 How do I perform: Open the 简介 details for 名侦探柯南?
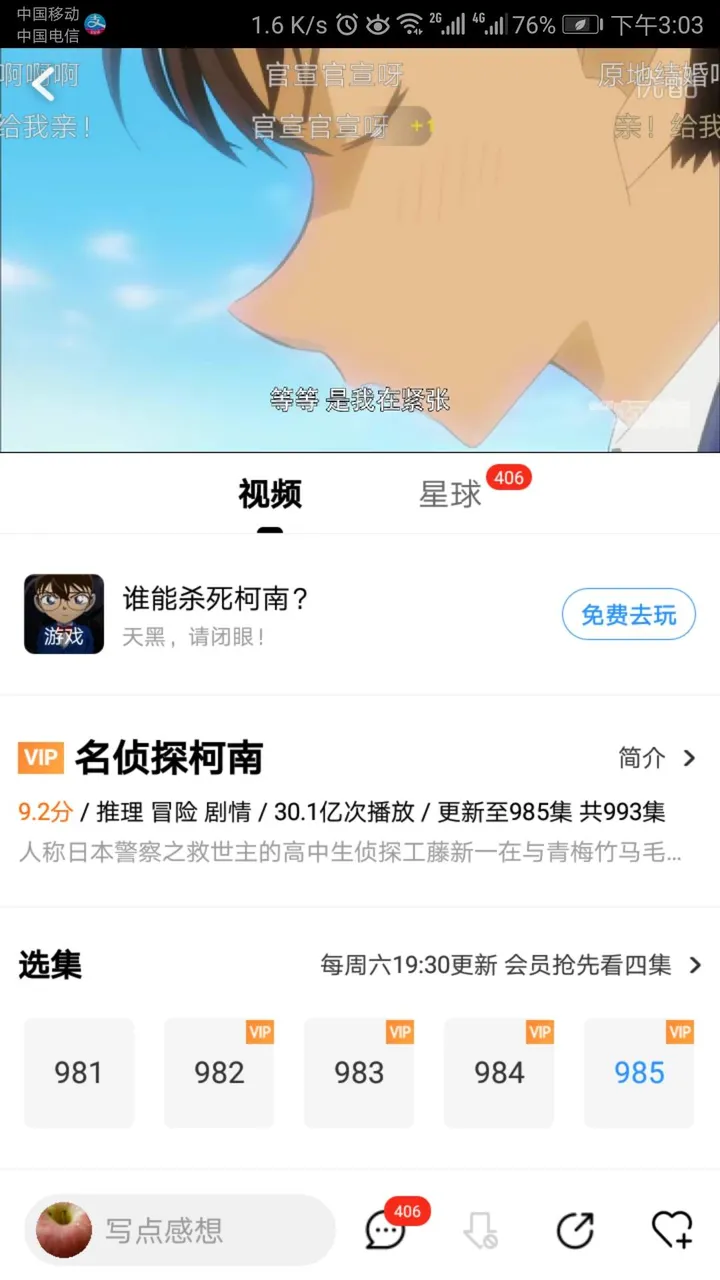(x=656, y=758)
